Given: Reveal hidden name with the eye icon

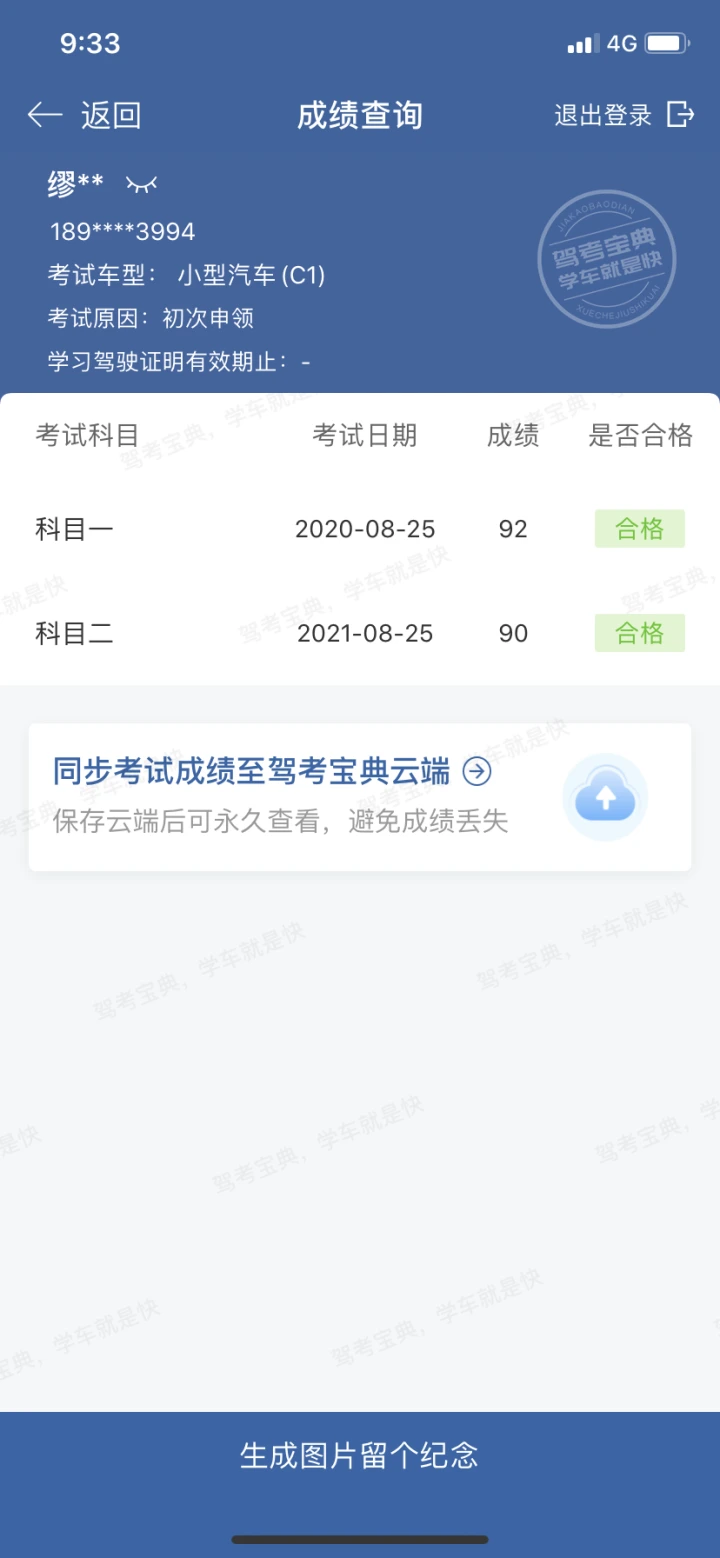Looking at the screenshot, I should pos(141,184).
